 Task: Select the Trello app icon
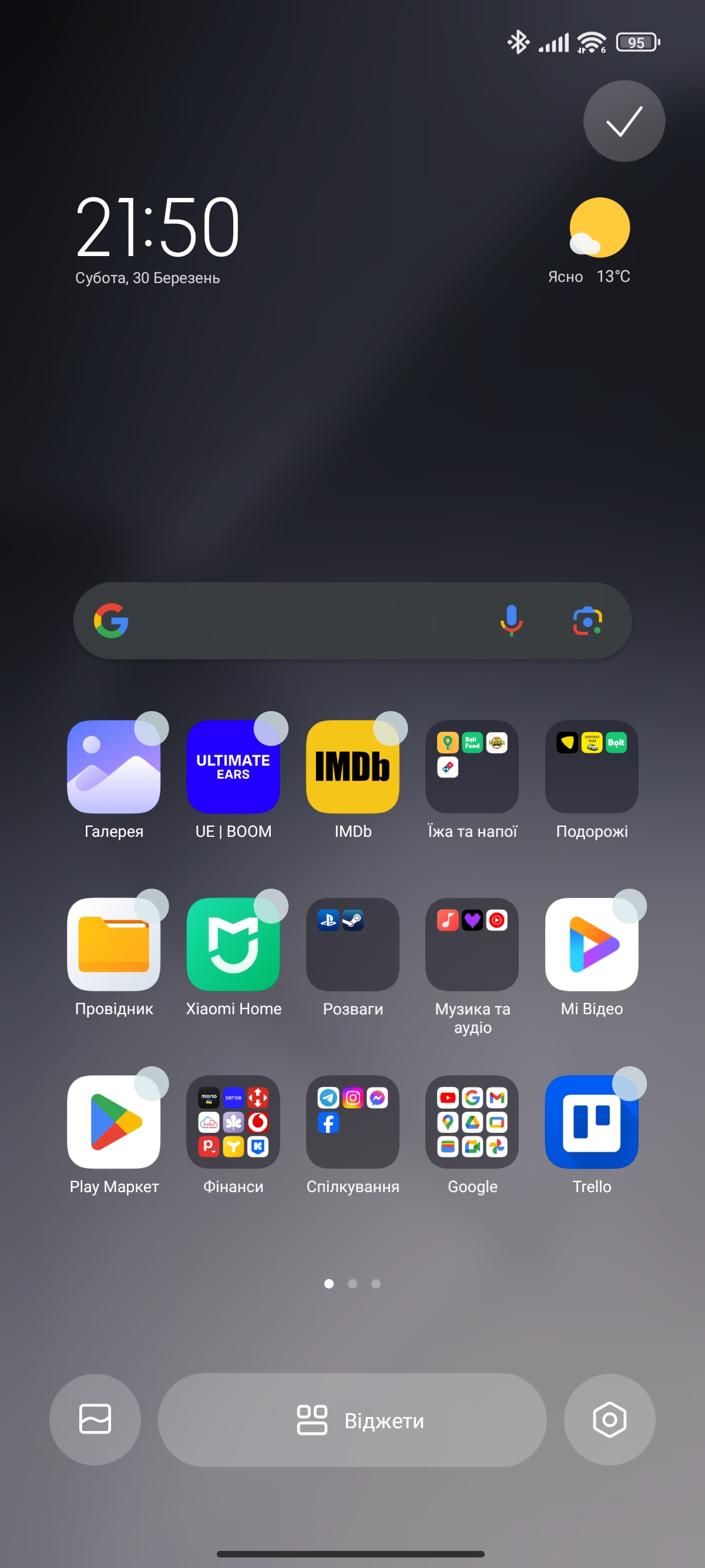coord(592,1122)
